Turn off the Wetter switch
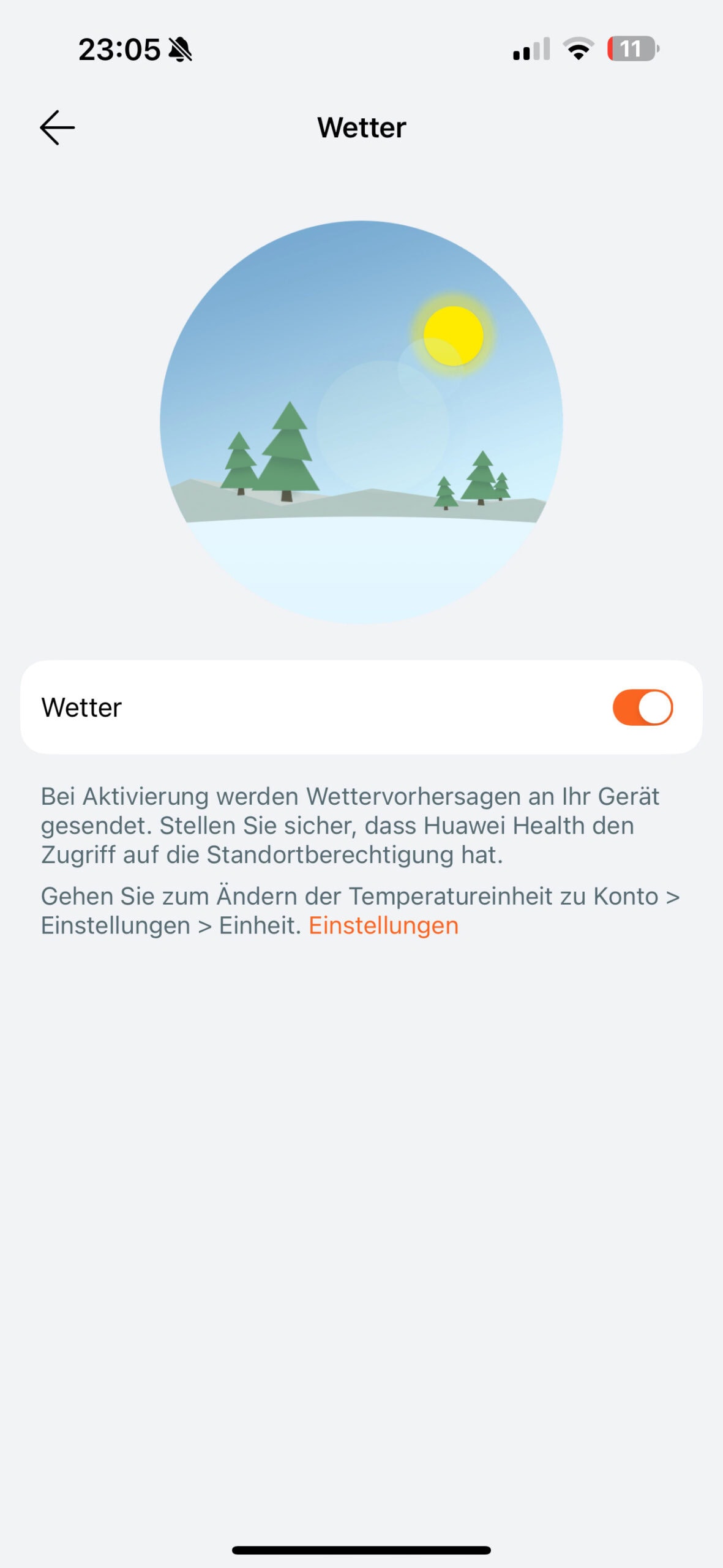The image size is (723, 1568). pos(642,707)
